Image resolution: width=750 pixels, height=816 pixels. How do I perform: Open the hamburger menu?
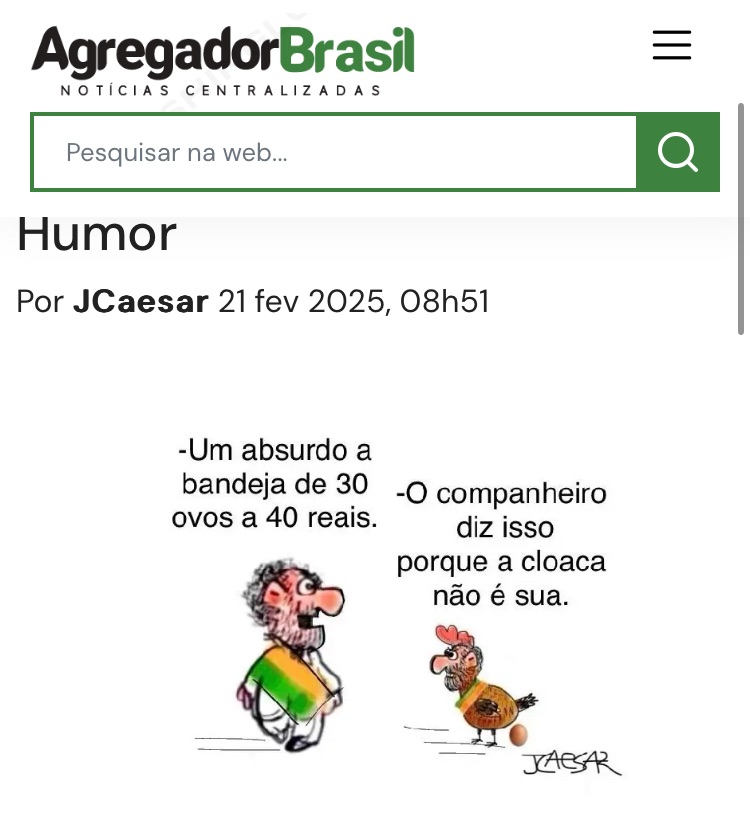click(671, 46)
